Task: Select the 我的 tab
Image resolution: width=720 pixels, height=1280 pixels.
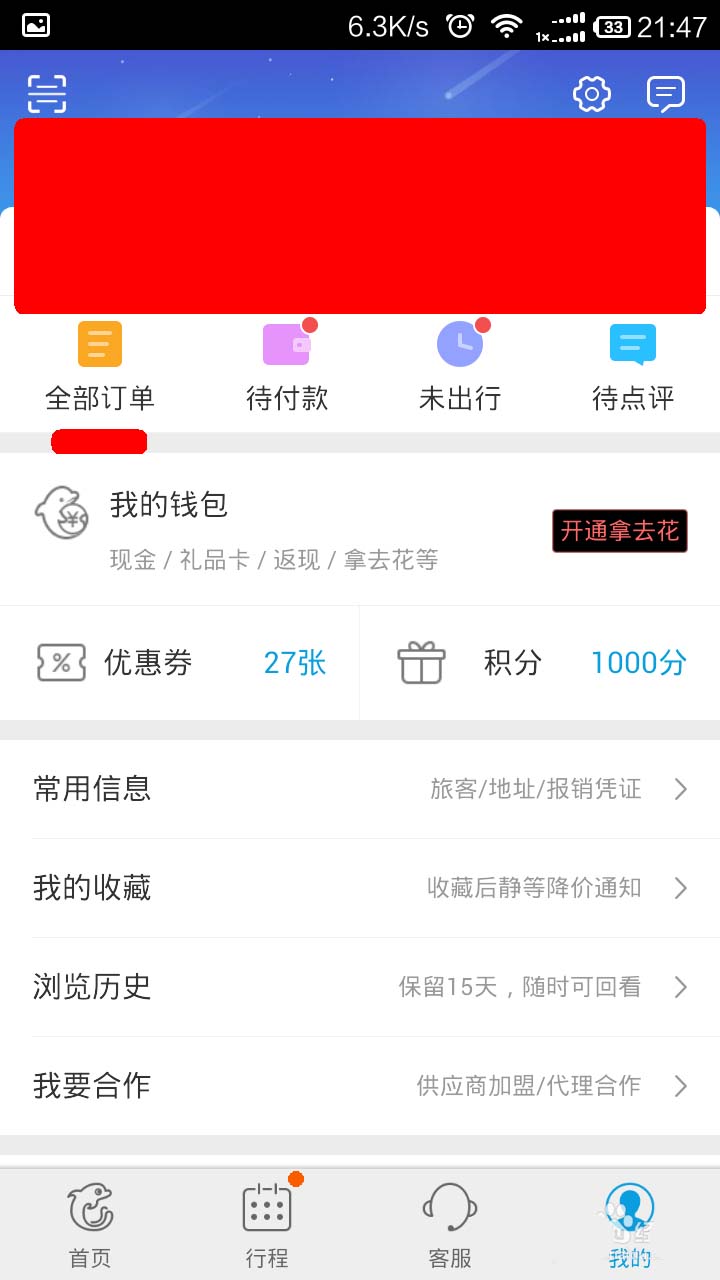Action: pos(630,1225)
